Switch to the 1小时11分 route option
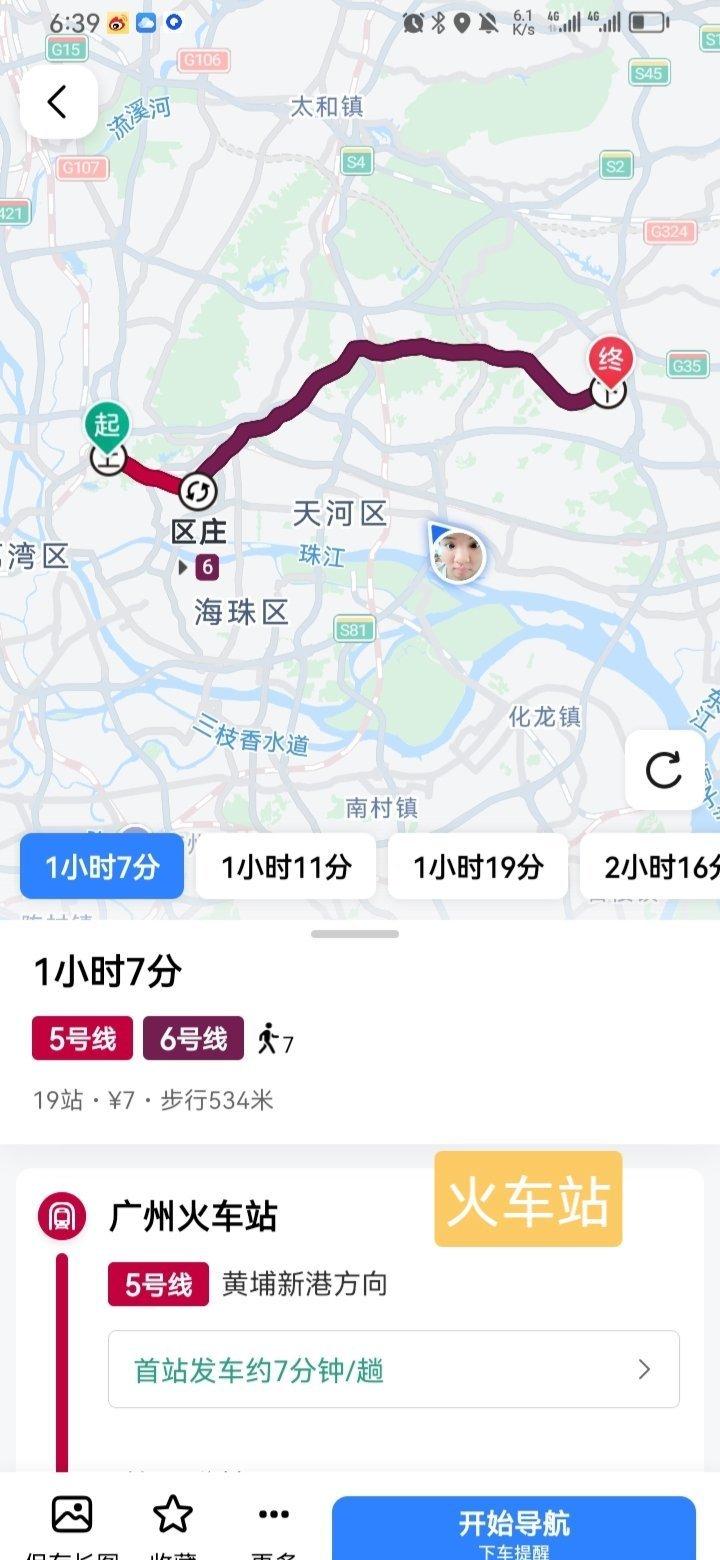This screenshot has height=1560, width=720. tap(286, 866)
